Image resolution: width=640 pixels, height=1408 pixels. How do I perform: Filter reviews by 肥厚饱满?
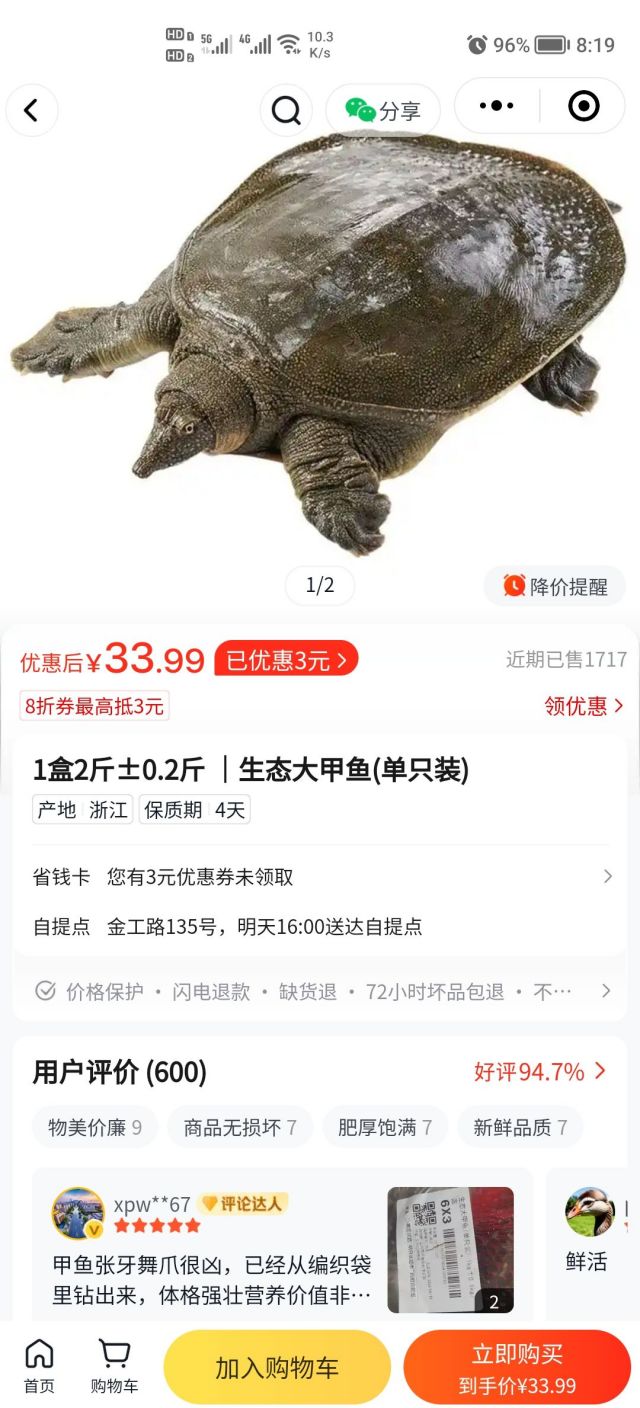385,1127
